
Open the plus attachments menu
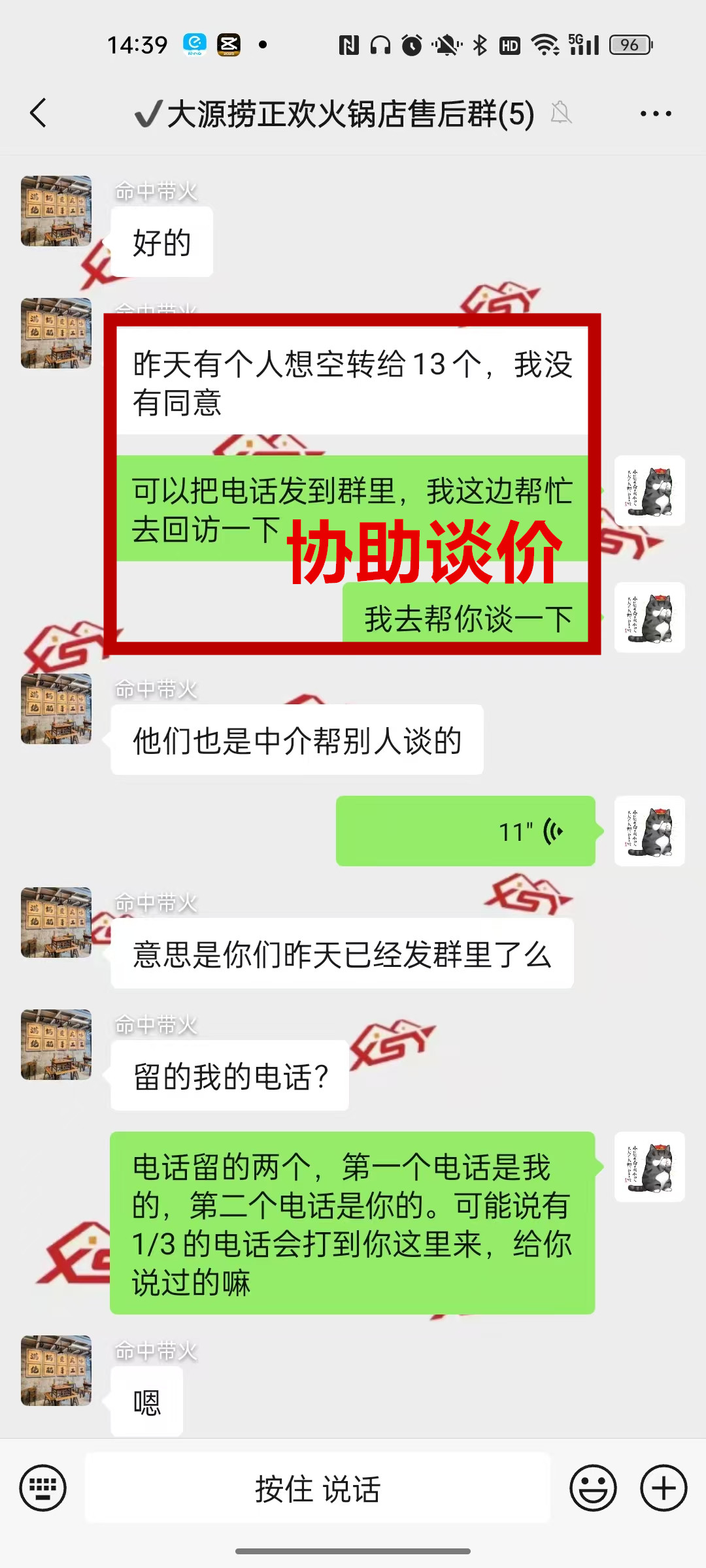(663, 1488)
